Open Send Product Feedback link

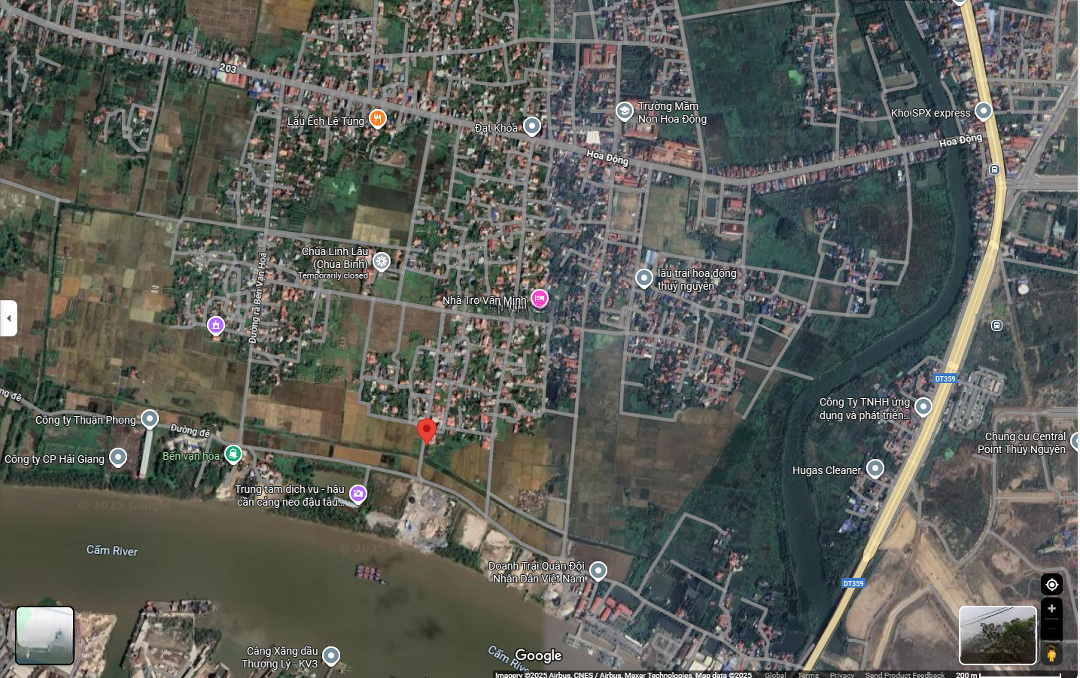coord(904,675)
